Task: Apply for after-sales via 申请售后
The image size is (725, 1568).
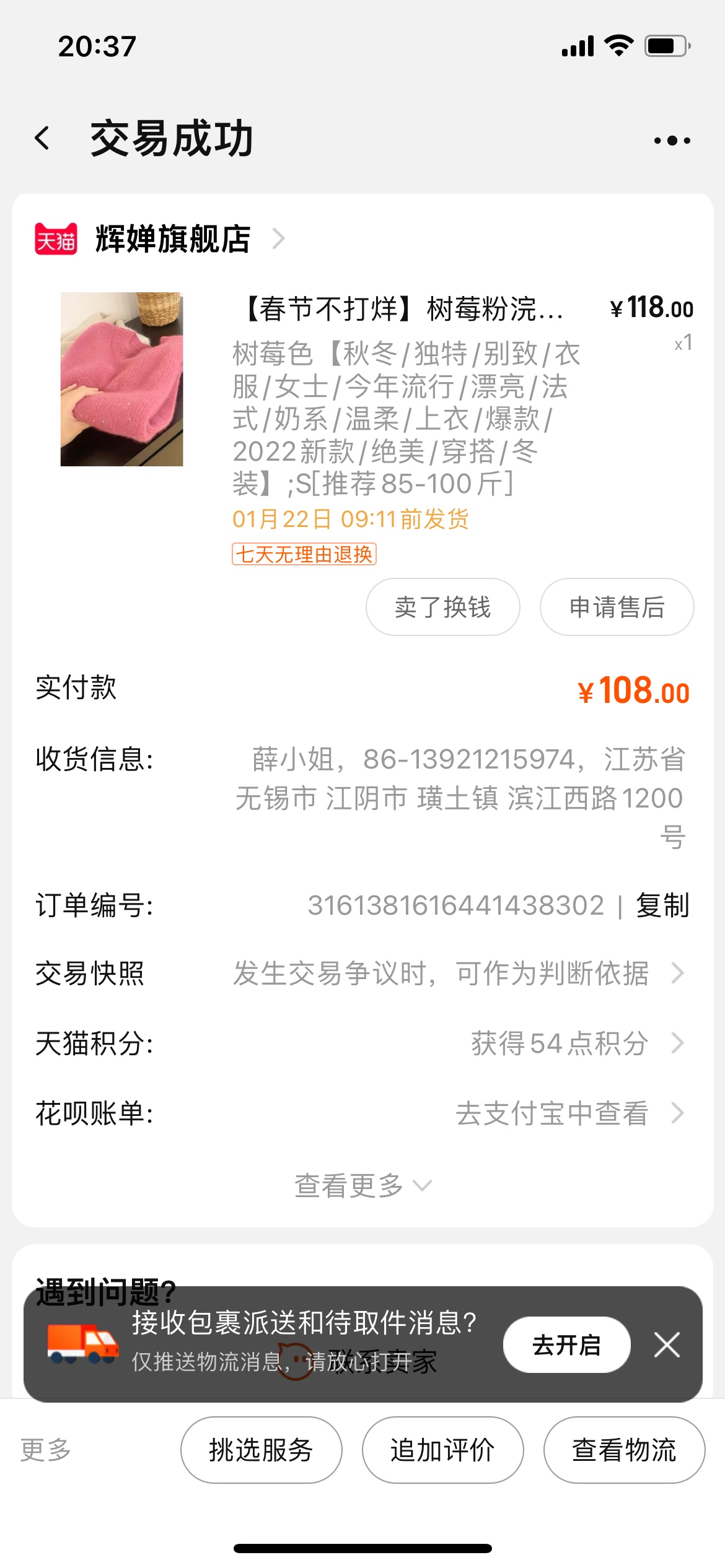Action: tap(617, 607)
